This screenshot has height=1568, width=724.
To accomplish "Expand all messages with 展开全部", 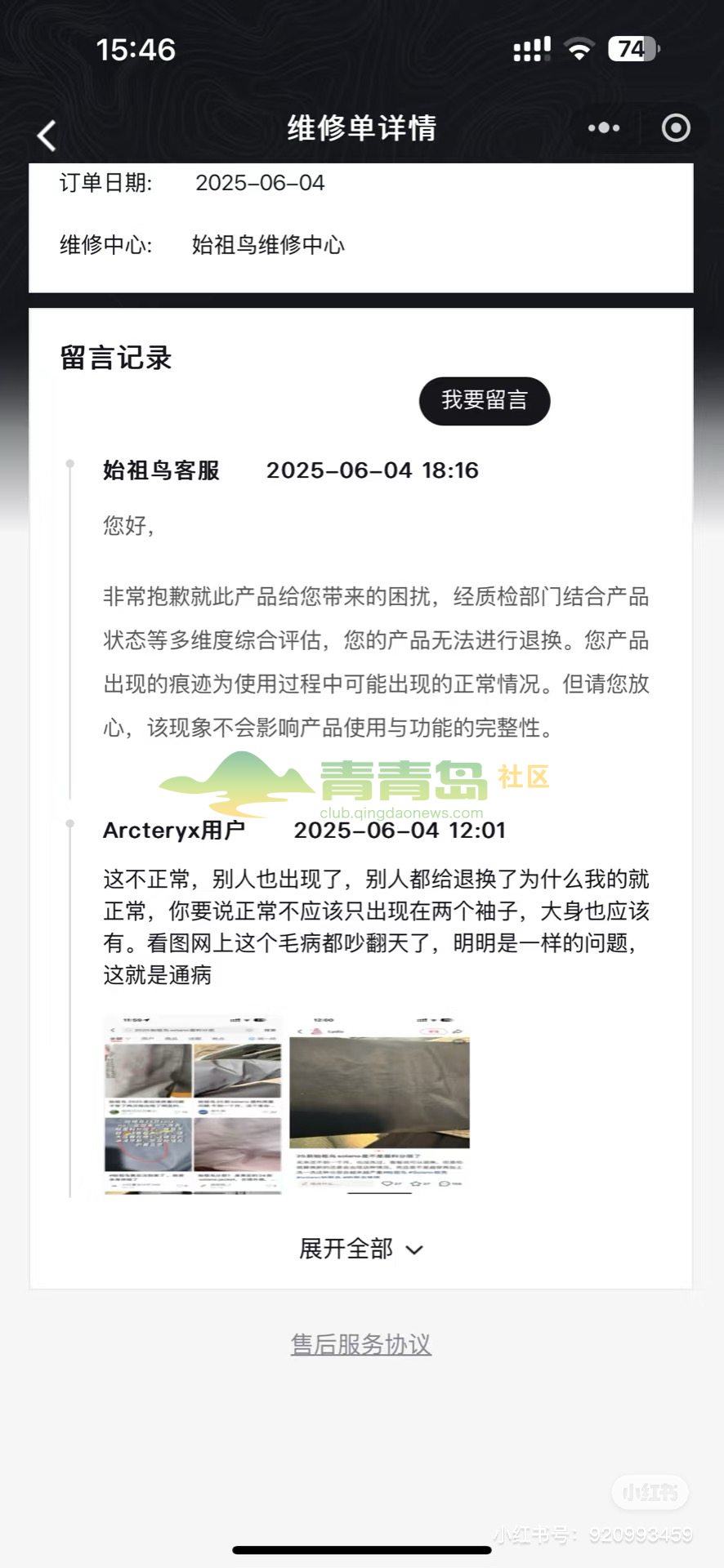I will tap(361, 1249).
